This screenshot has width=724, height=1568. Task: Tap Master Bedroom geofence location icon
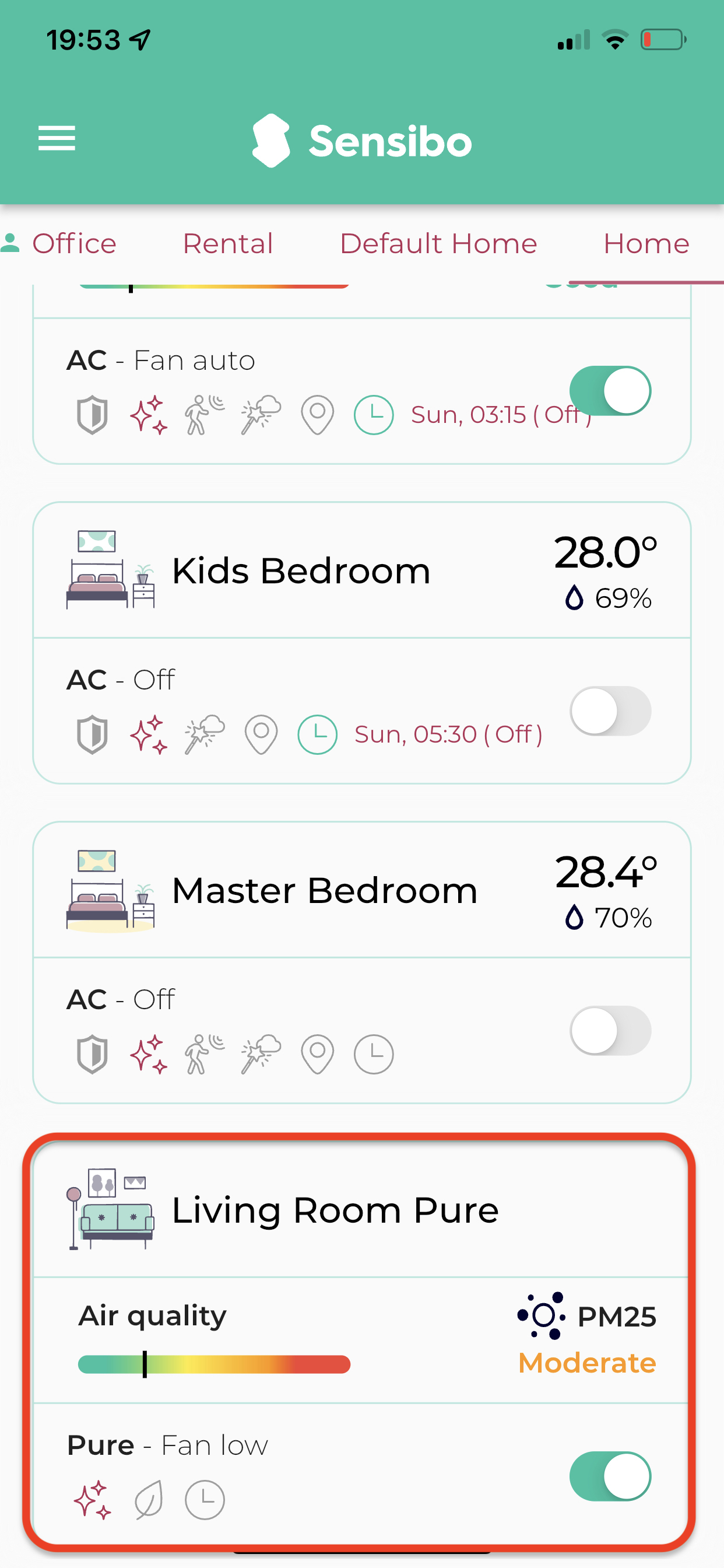click(318, 1053)
